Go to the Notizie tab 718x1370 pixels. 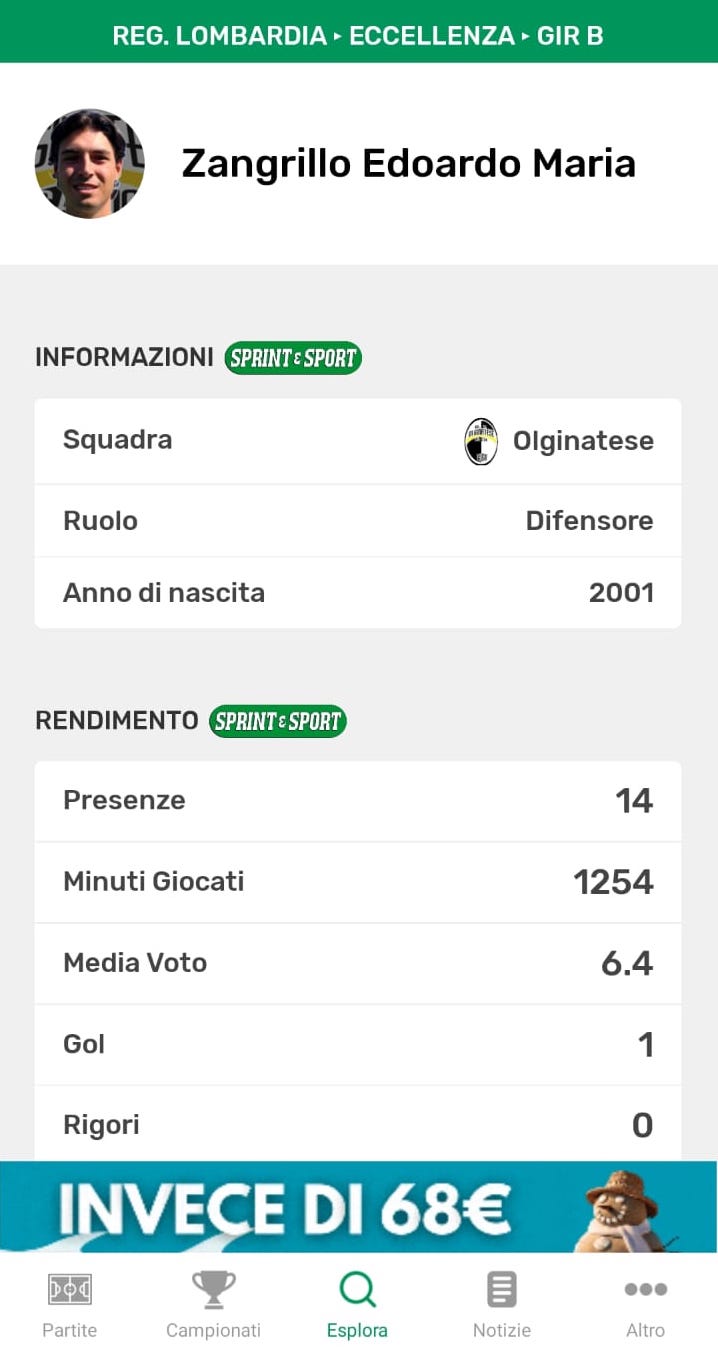[x=501, y=1306]
